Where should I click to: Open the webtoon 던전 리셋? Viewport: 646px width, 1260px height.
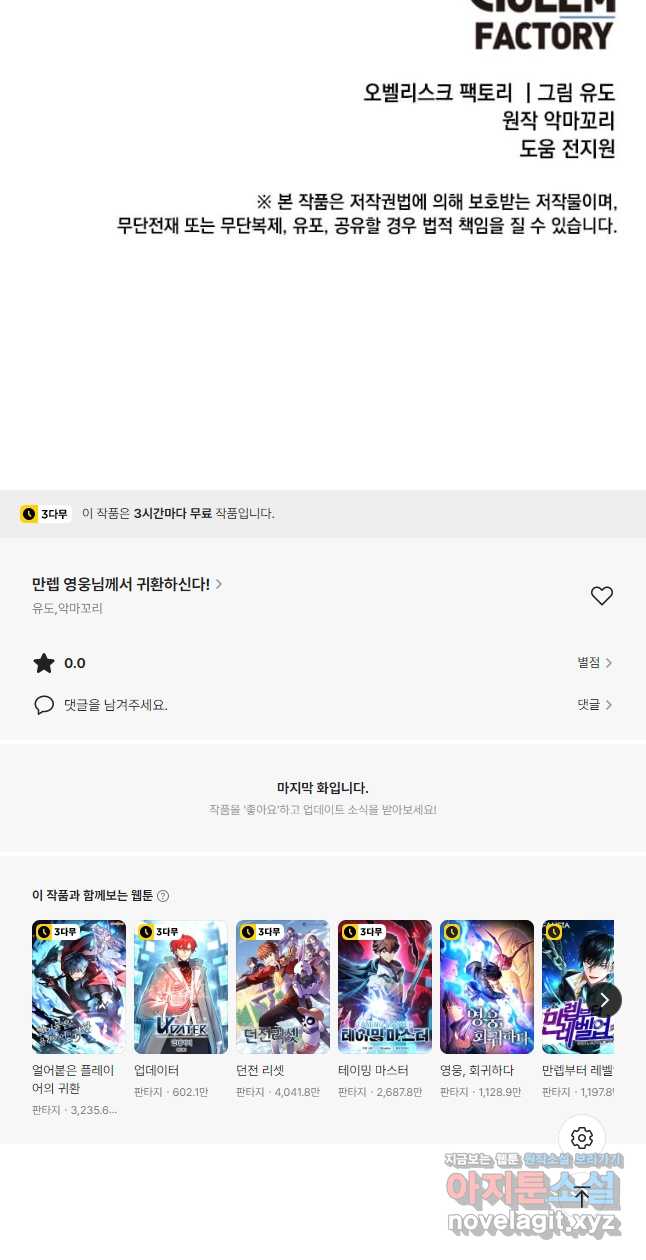point(283,987)
